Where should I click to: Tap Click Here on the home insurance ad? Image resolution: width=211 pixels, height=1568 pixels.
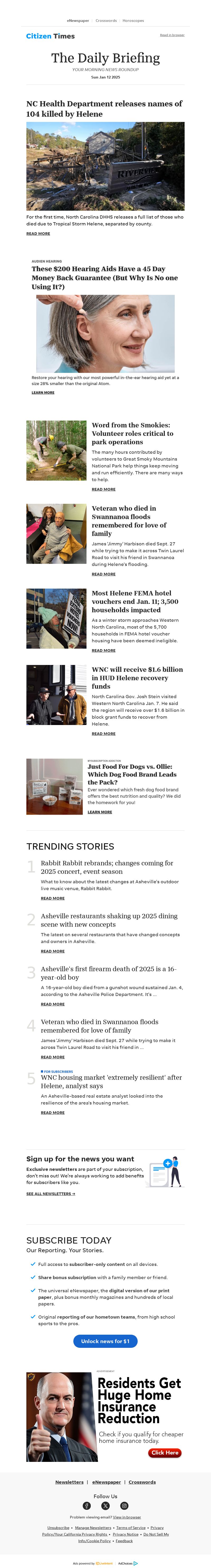(165, 1452)
